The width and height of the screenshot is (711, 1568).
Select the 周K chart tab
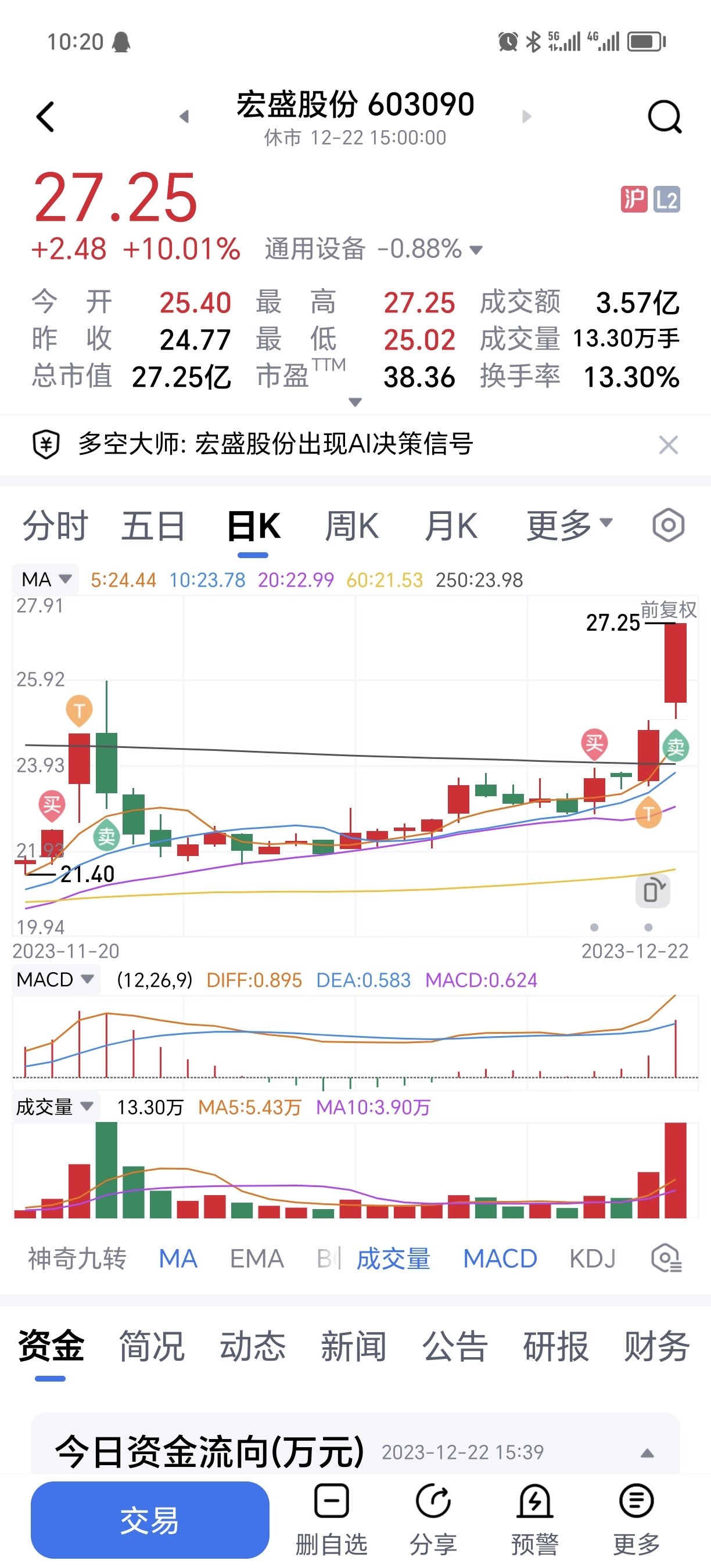352,526
